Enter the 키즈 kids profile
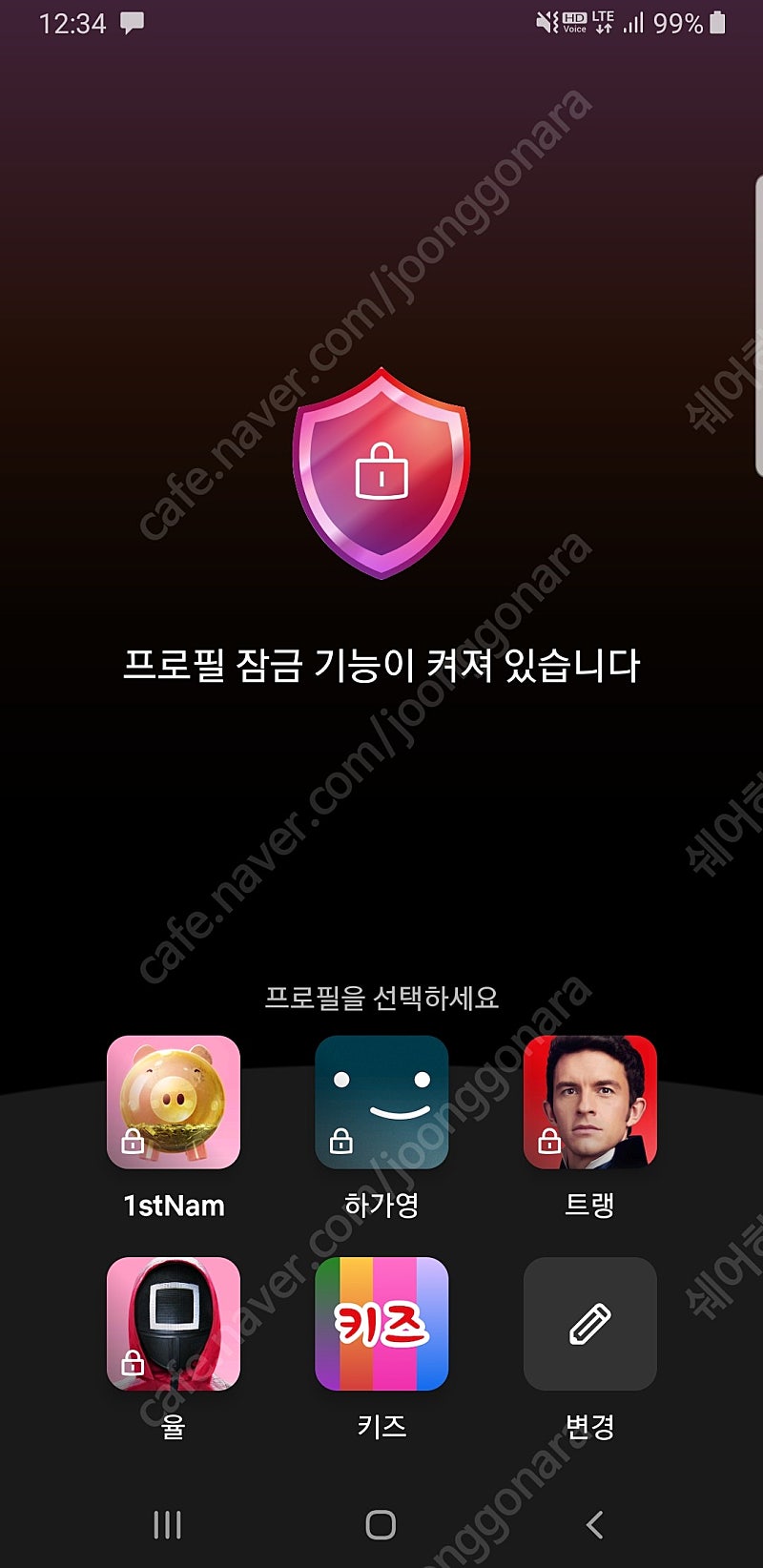Image resolution: width=763 pixels, height=1568 pixels. [381, 1323]
